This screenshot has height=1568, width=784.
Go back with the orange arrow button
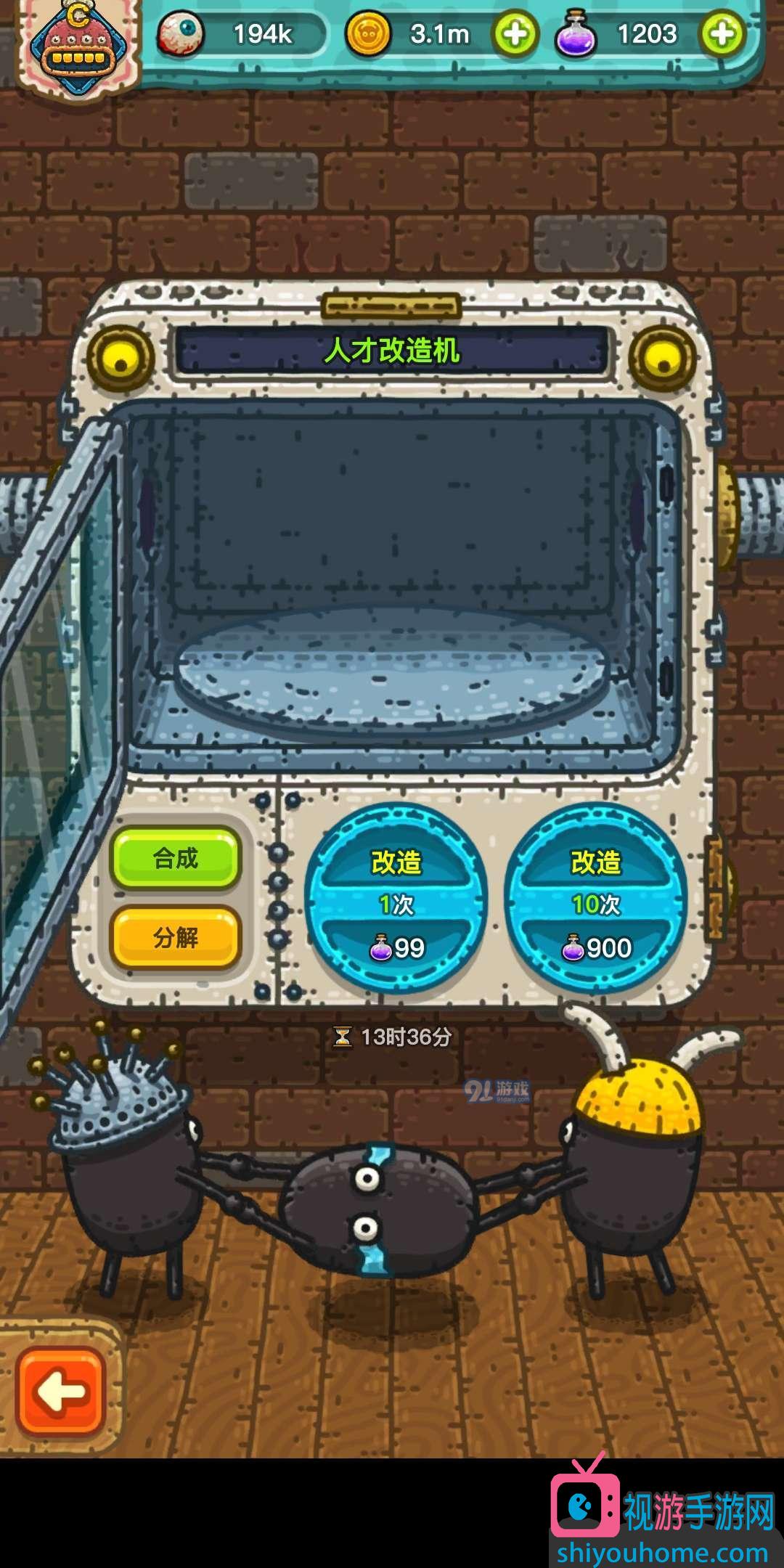(62, 1392)
